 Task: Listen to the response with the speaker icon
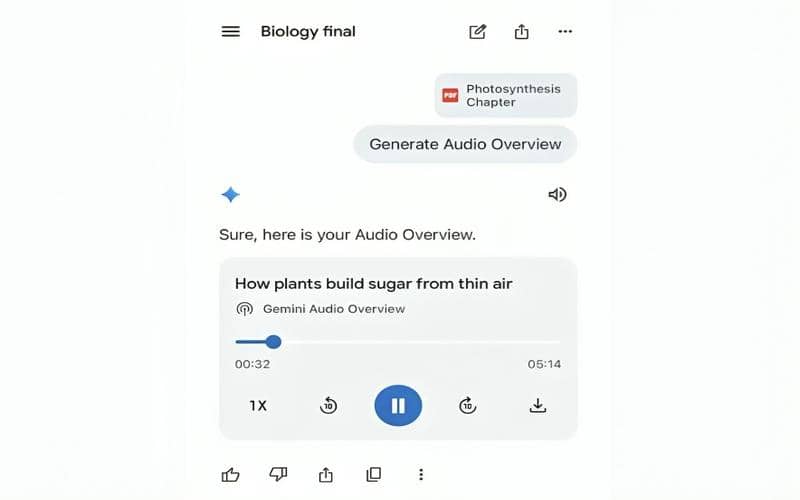(557, 194)
